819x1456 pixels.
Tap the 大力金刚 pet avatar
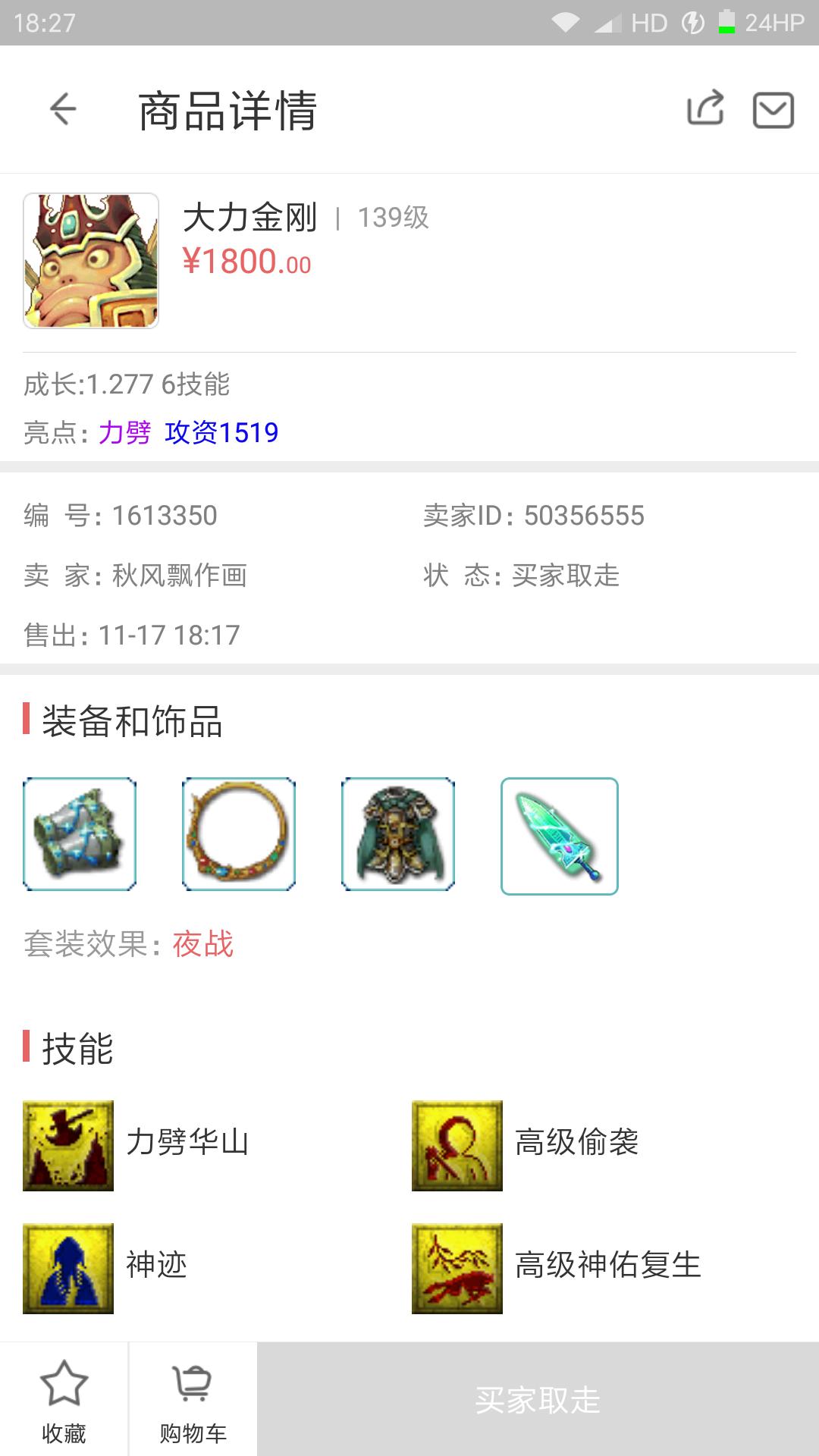(91, 261)
